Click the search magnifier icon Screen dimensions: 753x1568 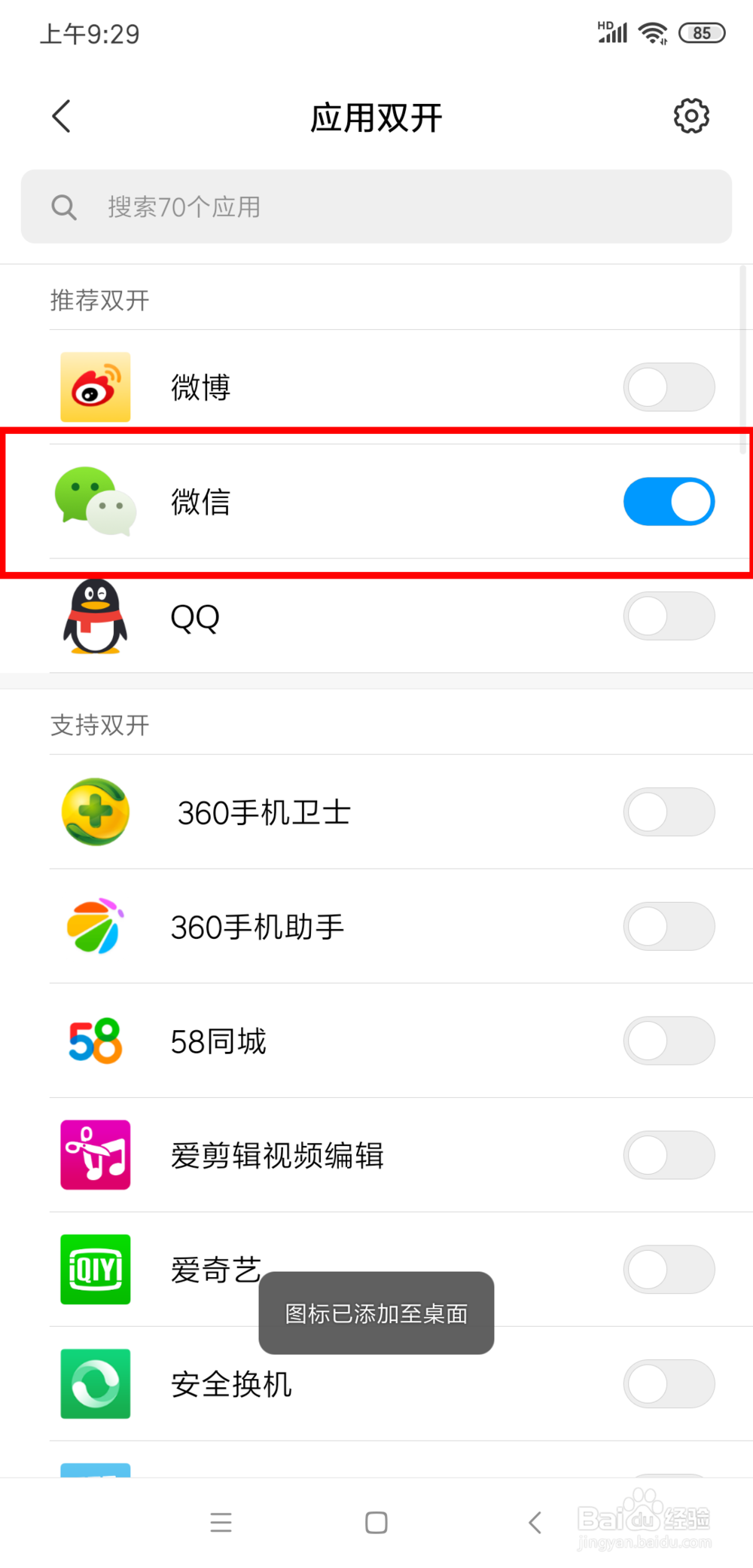pyautogui.click(x=63, y=206)
